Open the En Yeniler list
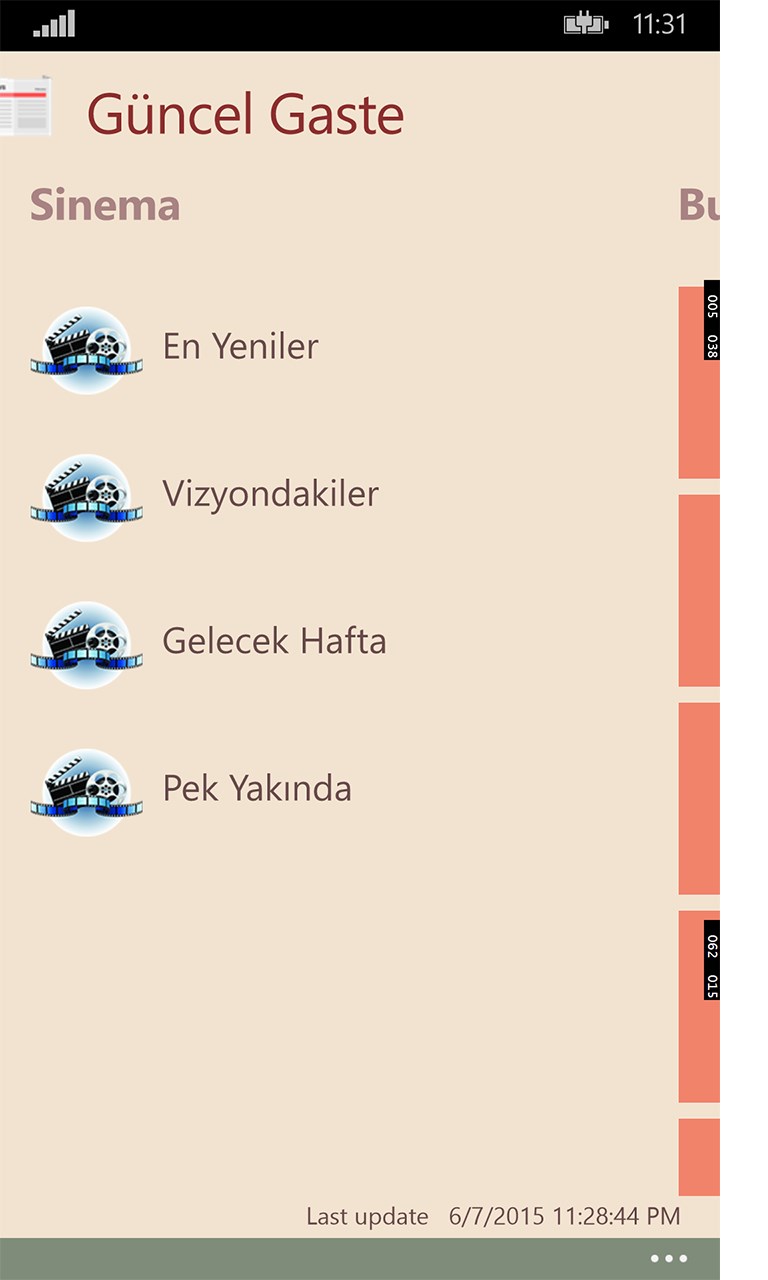The height and width of the screenshot is (1280, 768). (x=240, y=347)
